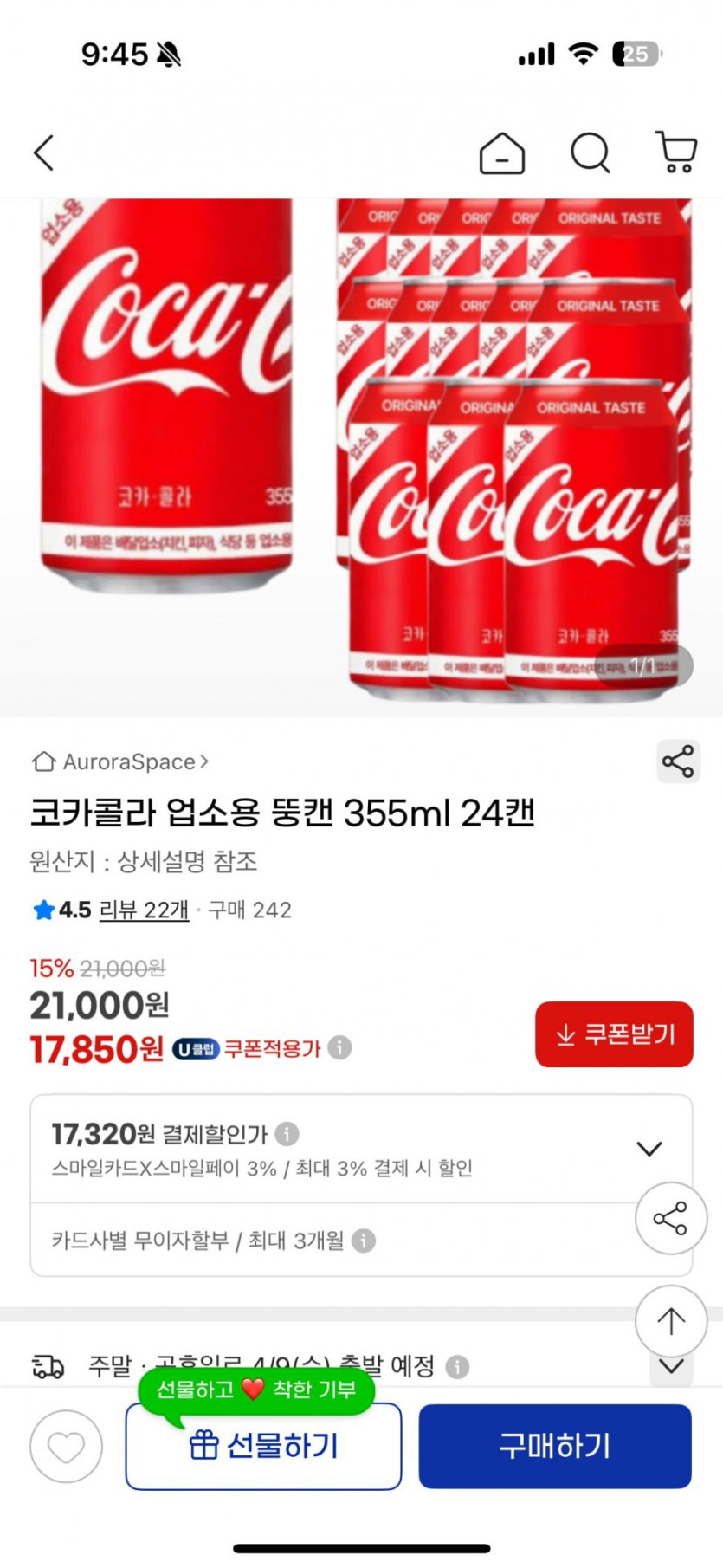The image size is (723, 1568).
Task: Select the 구매하기 purchase tab button
Action: [x=554, y=1445]
